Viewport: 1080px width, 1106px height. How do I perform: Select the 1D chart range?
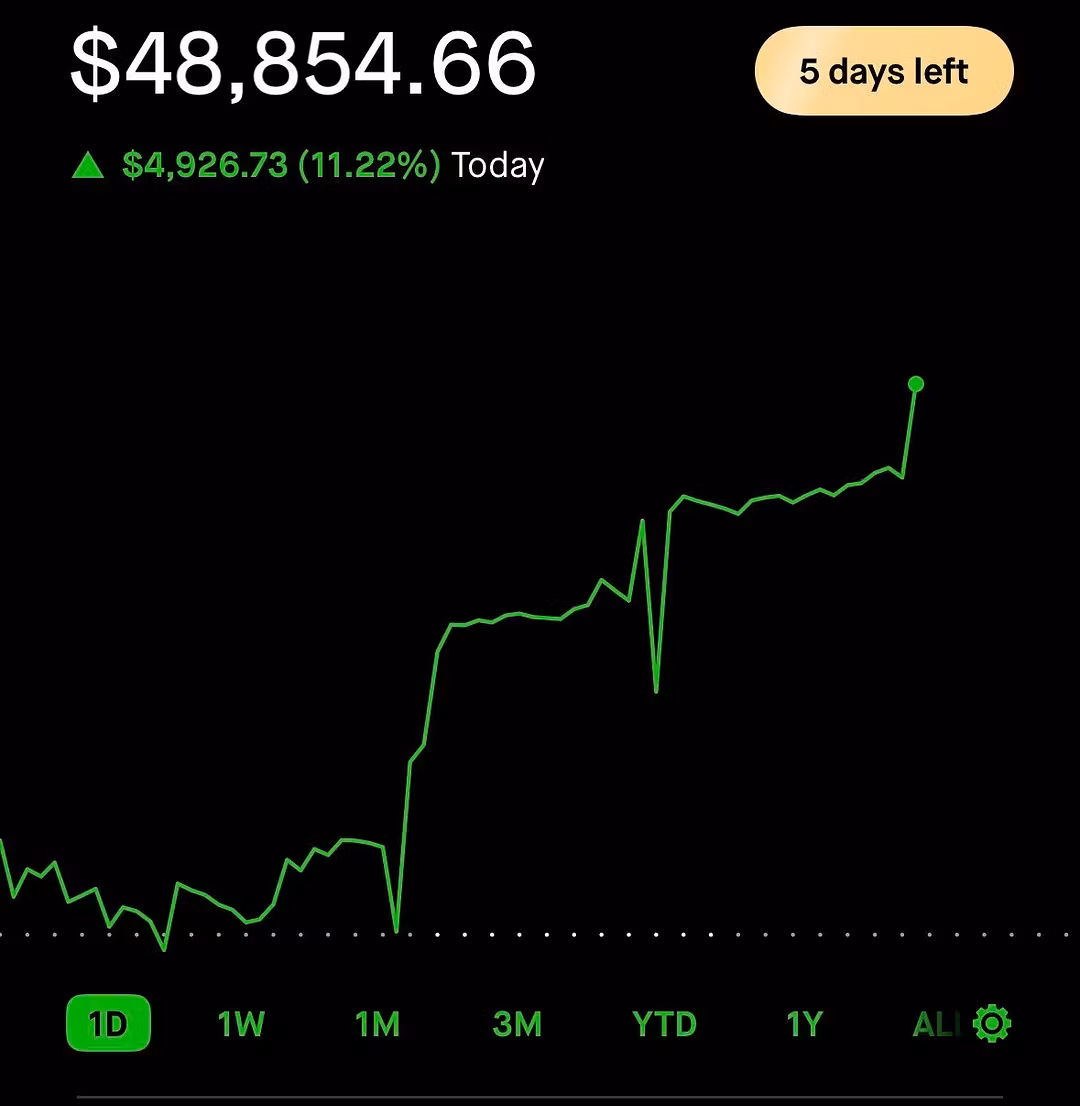pyautogui.click(x=108, y=1024)
